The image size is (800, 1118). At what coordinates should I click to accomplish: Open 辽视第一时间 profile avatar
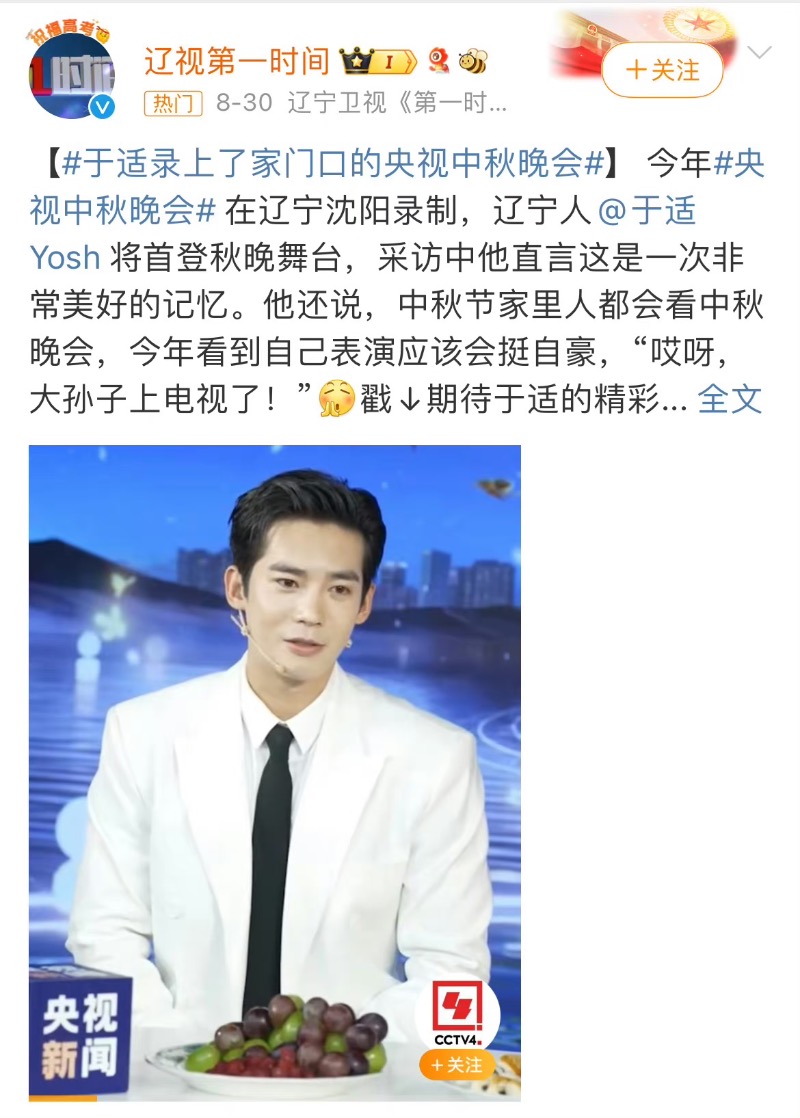71,72
